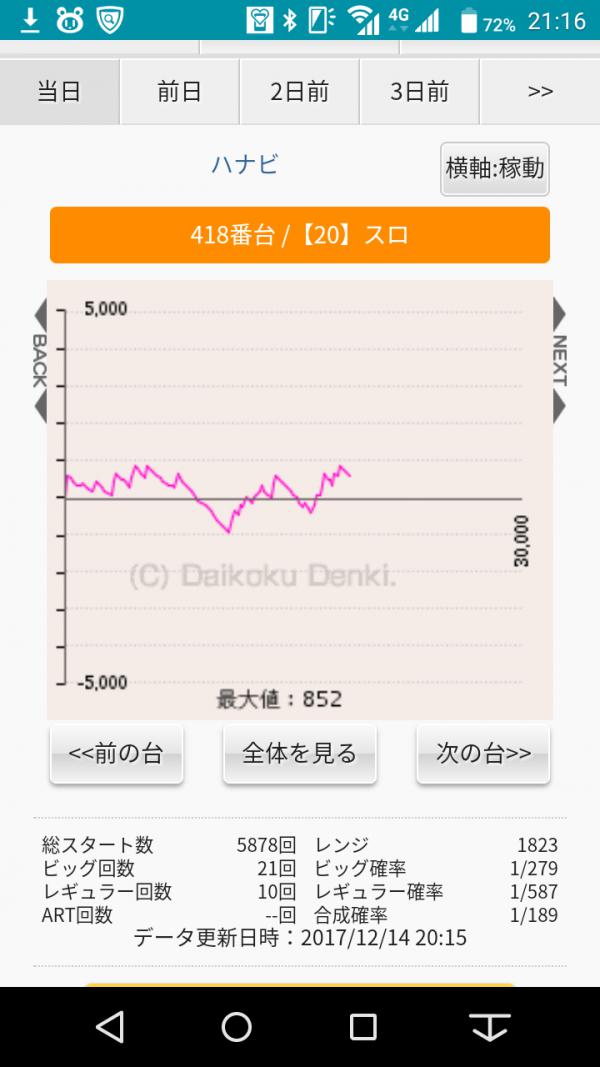Image resolution: width=600 pixels, height=1067 pixels.
Task: Go to the next machine with 次の台>>
Action: pyautogui.click(x=483, y=754)
